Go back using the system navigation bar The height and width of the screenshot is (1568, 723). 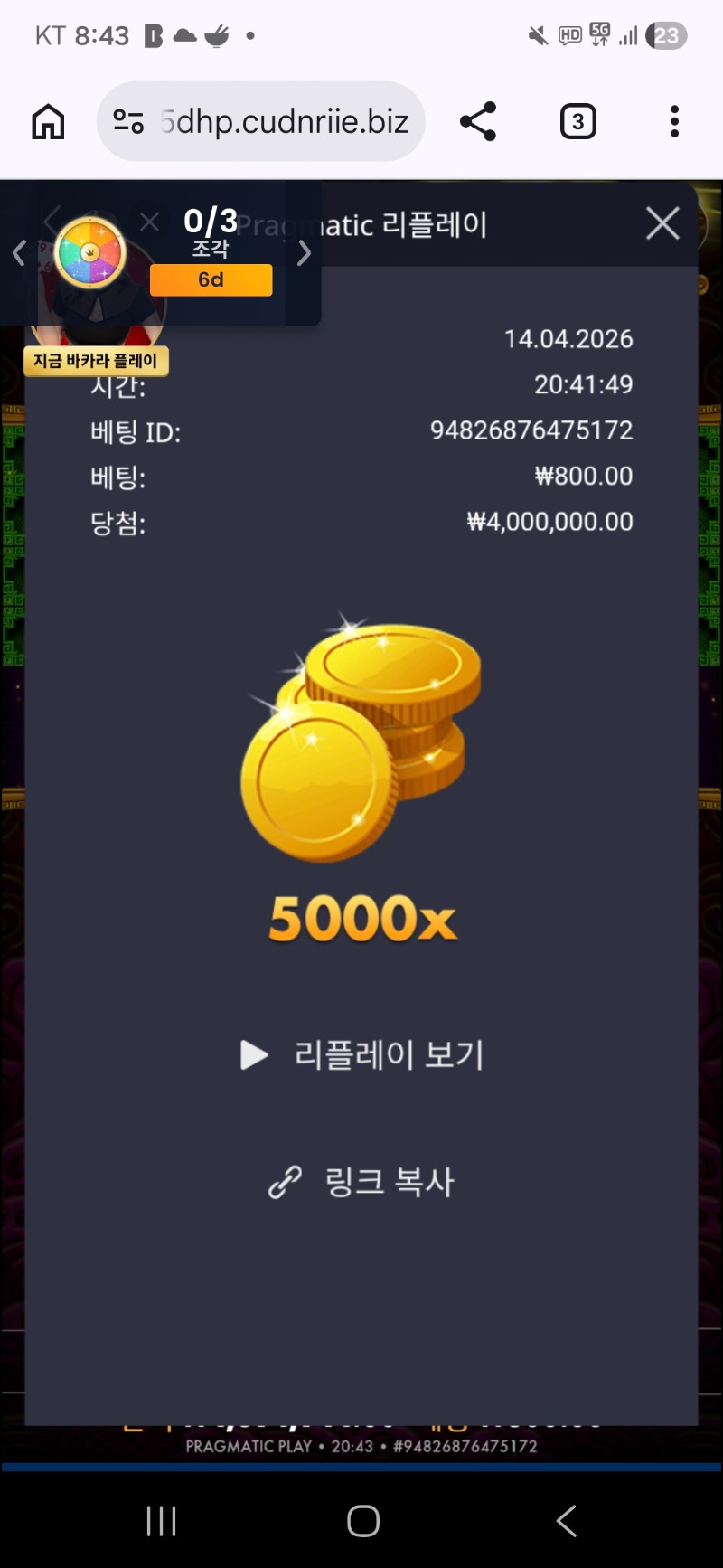tap(567, 1521)
